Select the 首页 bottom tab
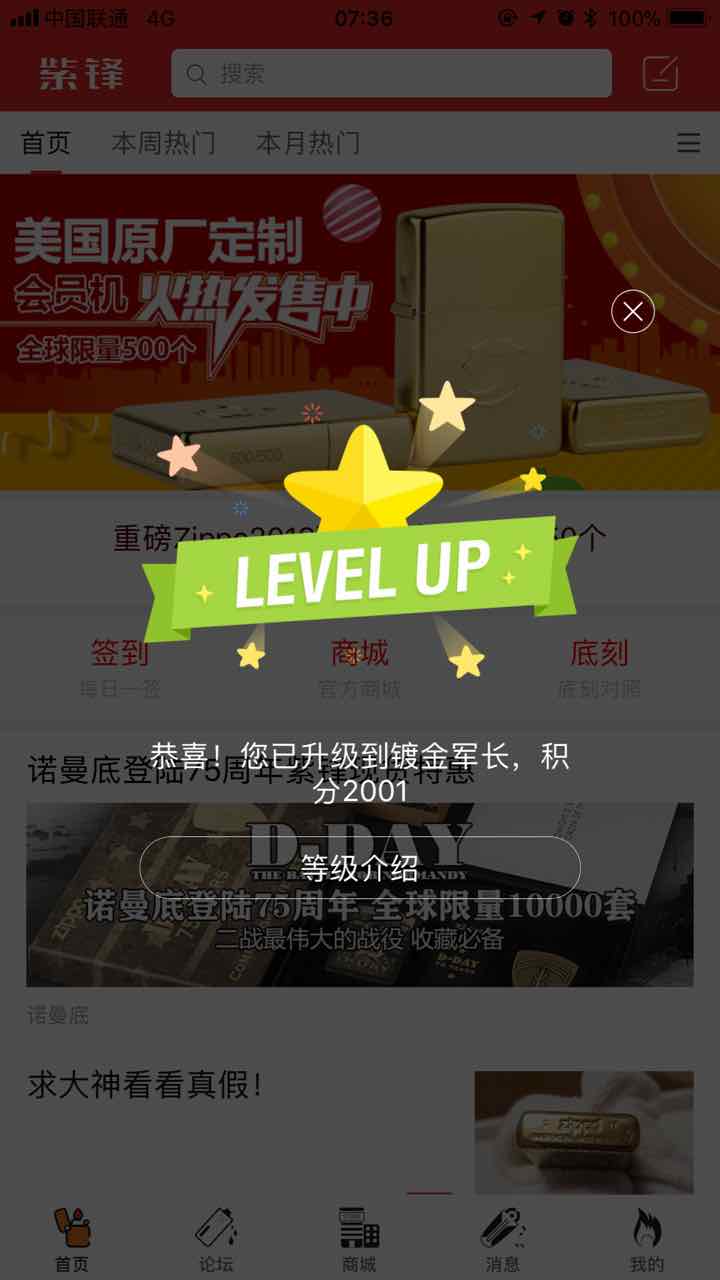The height and width of the screenshot is (1280, 720). pyautogui.click(x=72, y=1239)
